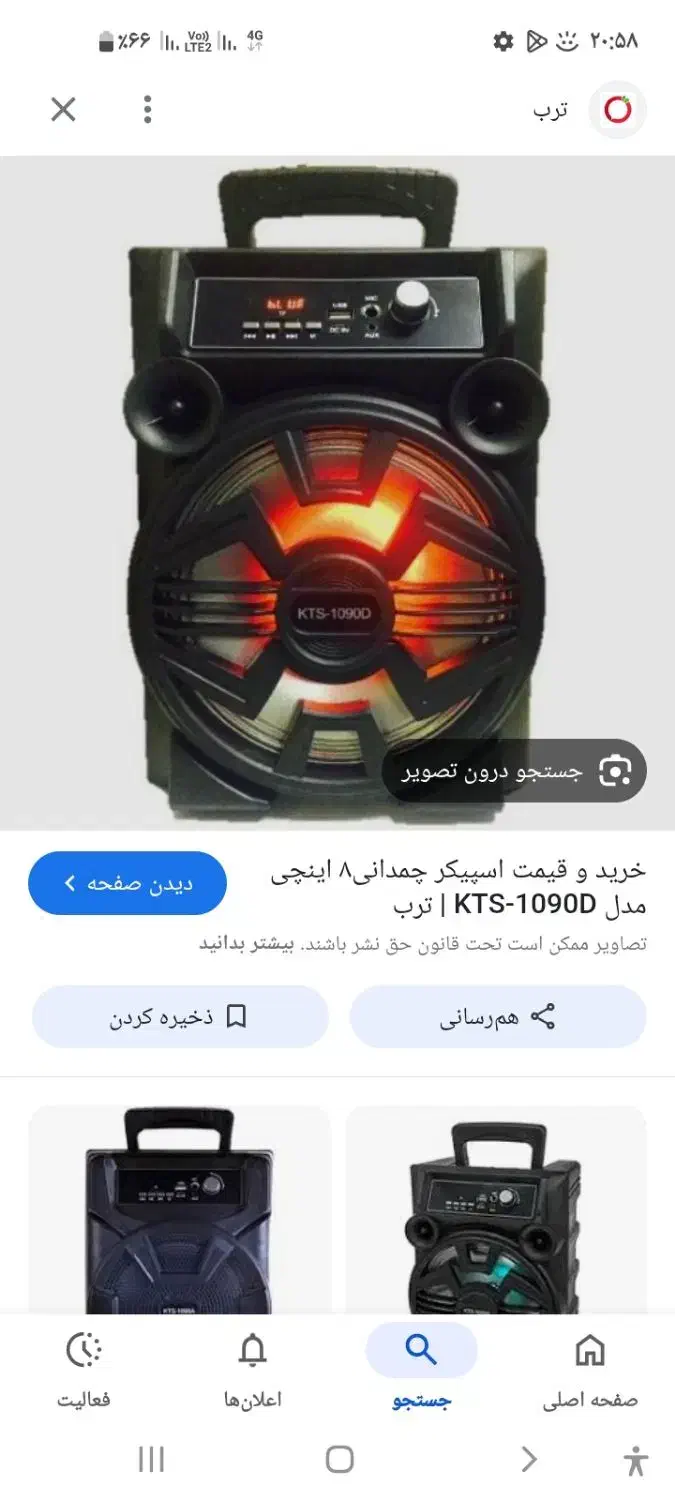This screenshot has width=675, height=1500.
Task: Open recent apps from navigation bar
Action: tap(151, 1460)
